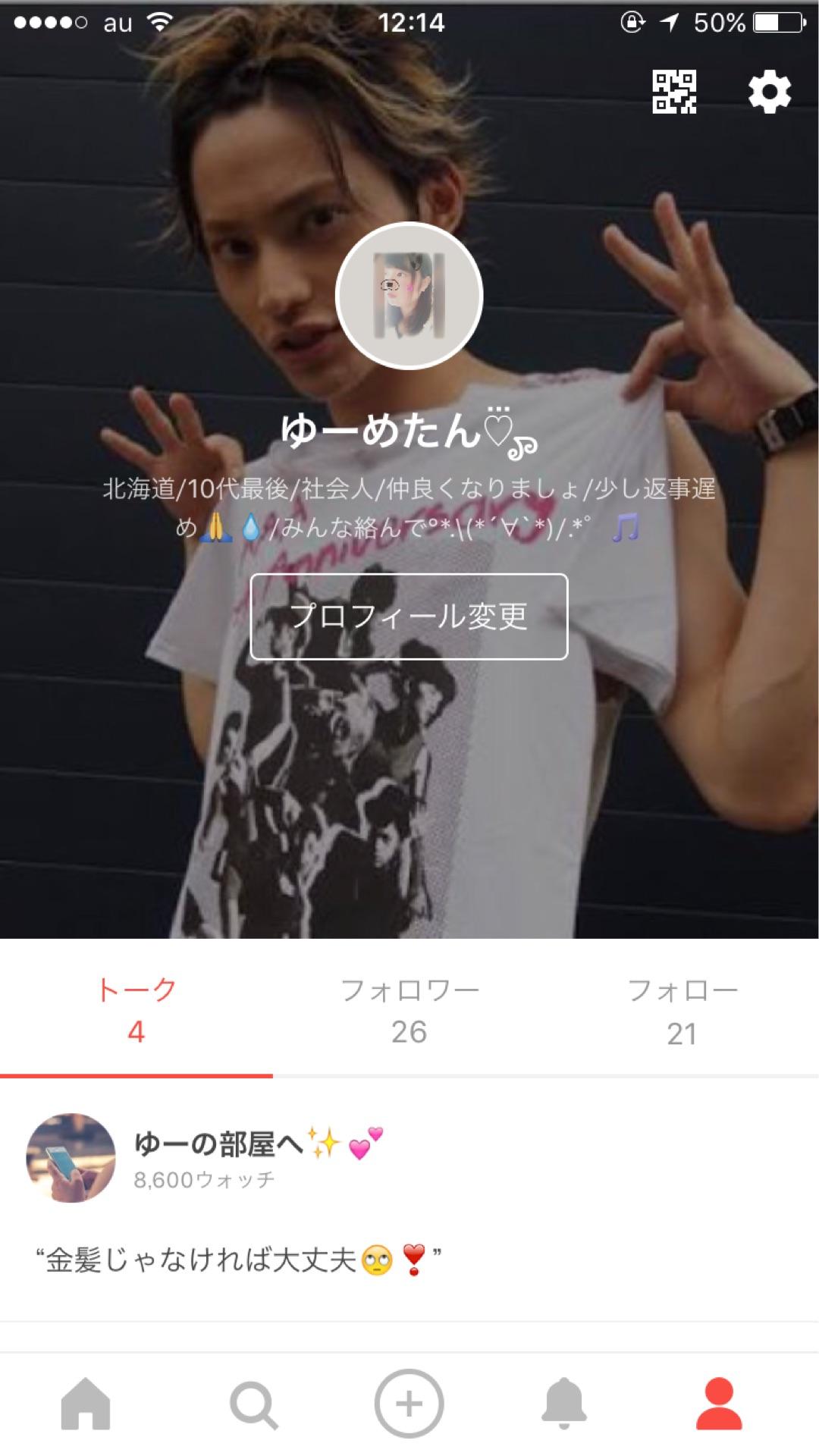This screenshot has height=1456, width=819.
Task: Open the search tab
Action: tap(253, 1405)
